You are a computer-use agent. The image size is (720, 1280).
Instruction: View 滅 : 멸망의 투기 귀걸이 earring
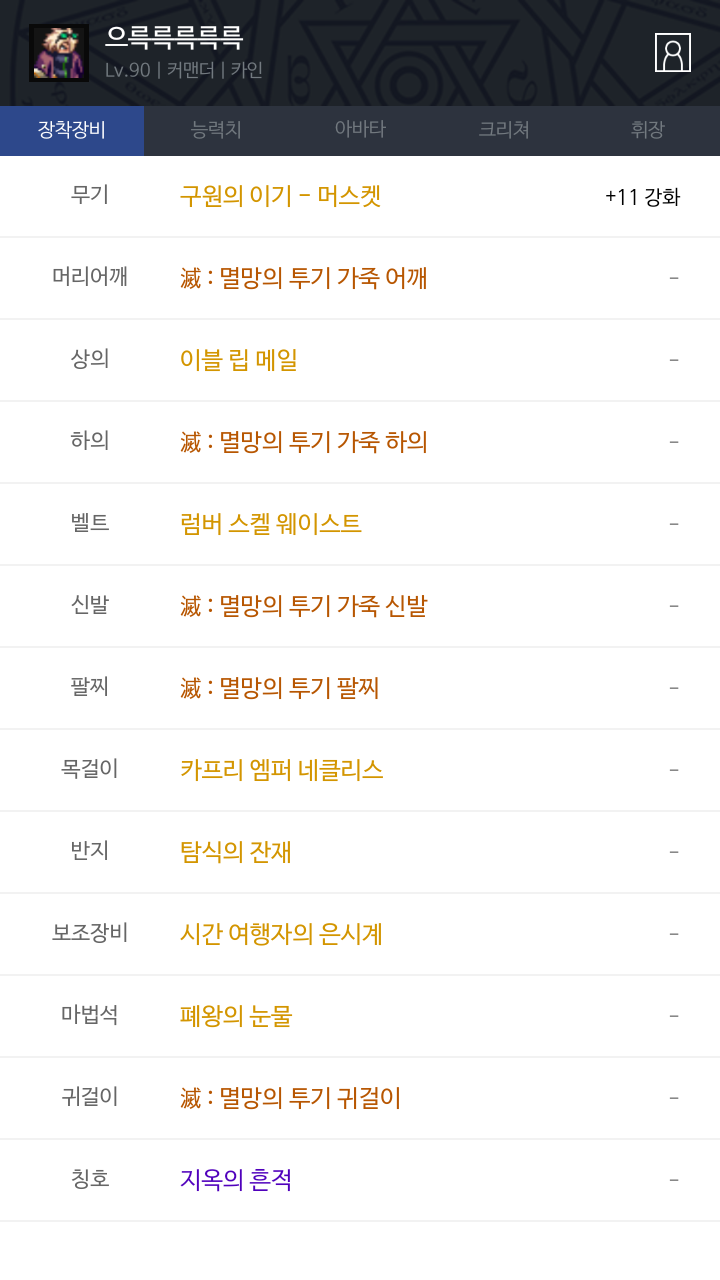pos(291,1098)
